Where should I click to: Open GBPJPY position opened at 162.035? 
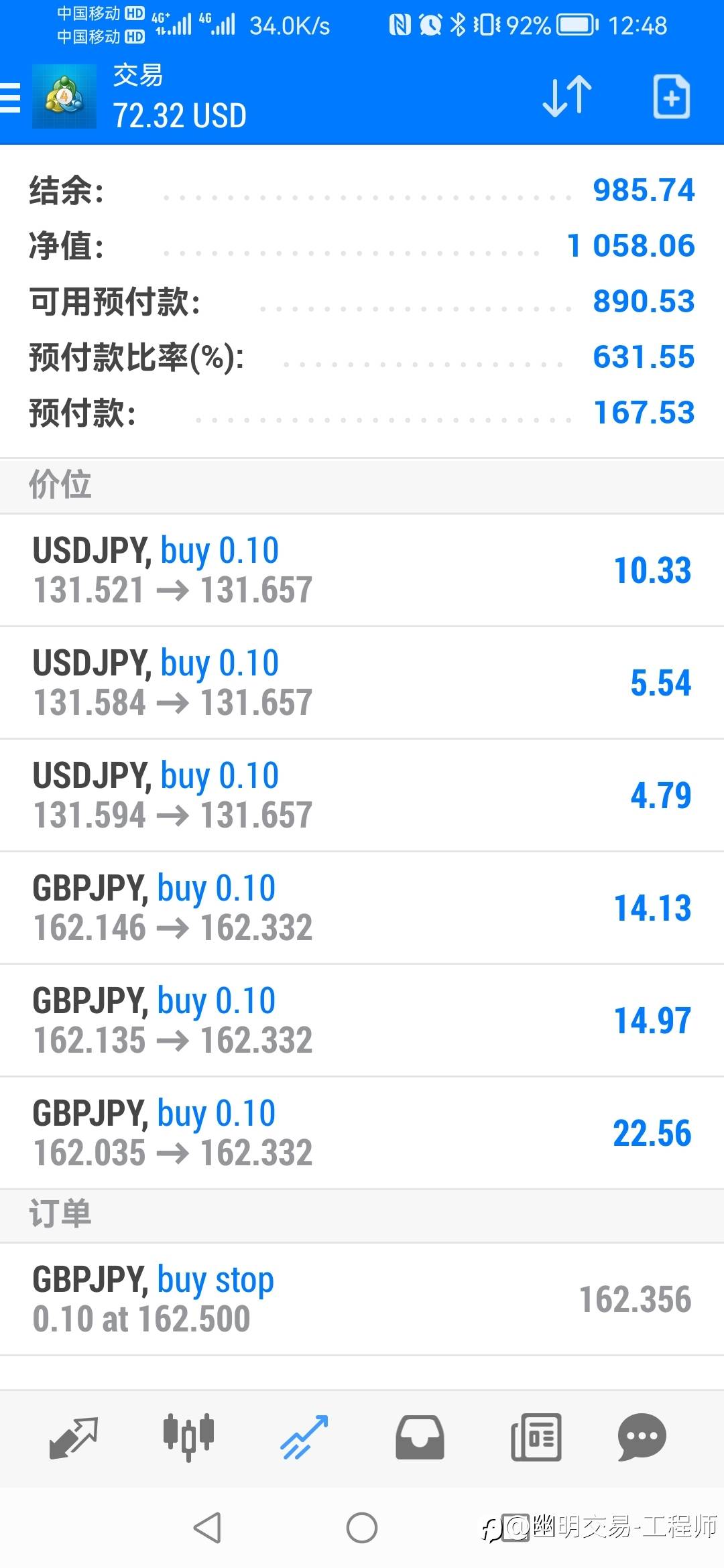(x=362, y=1133)
